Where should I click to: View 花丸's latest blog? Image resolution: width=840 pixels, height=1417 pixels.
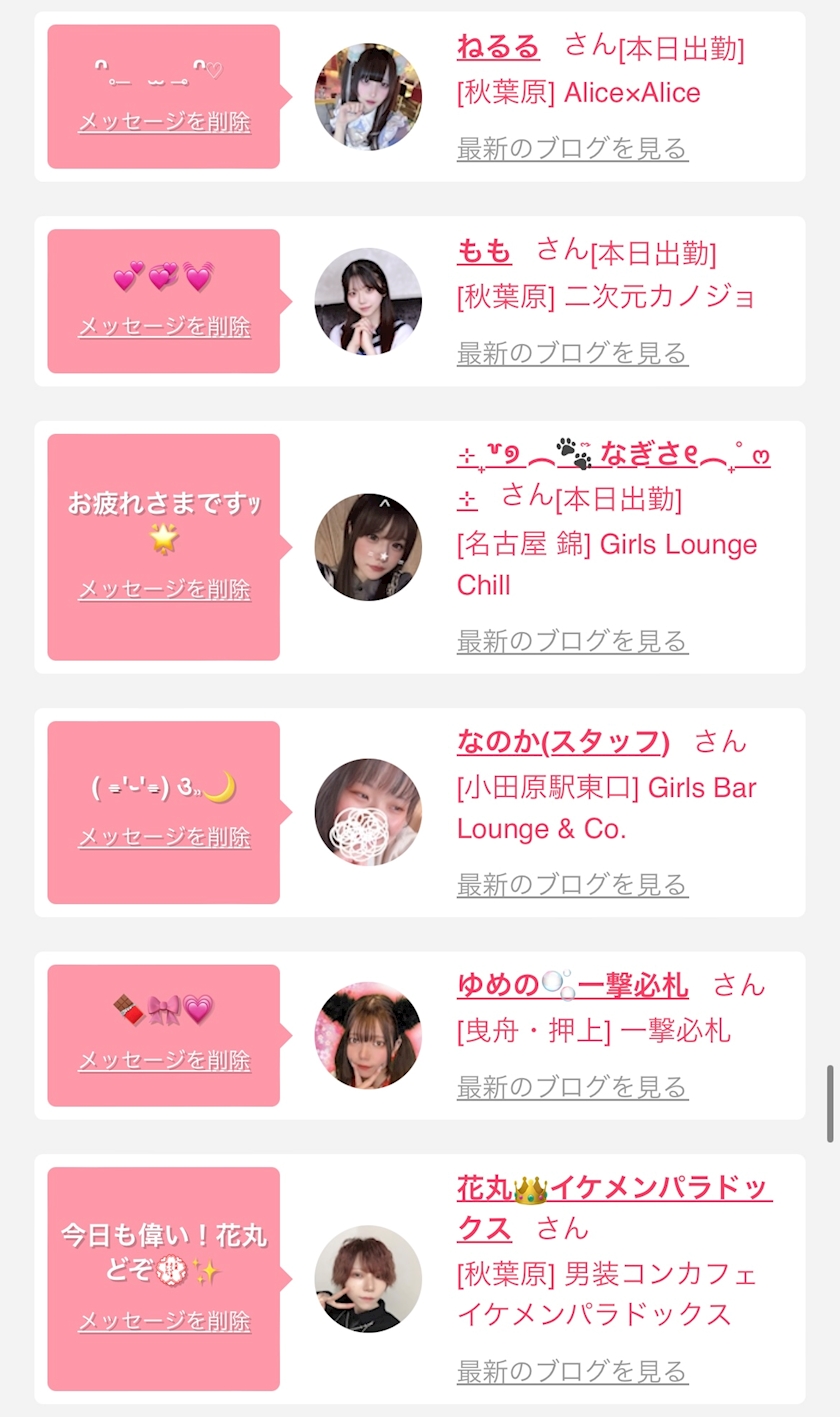pyautogui.click(x=572, y=1371)
